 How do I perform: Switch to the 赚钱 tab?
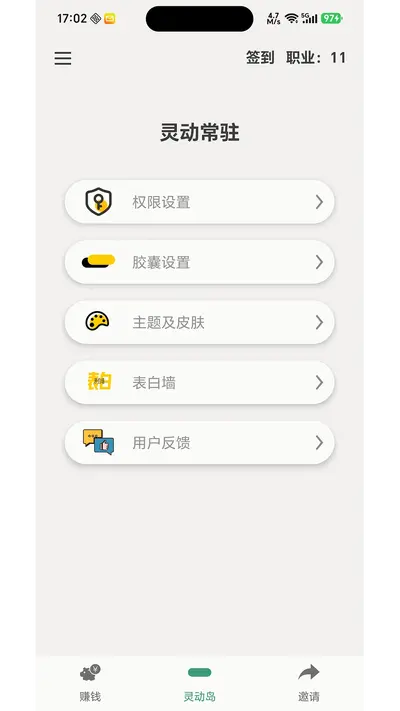coord(90,683)
